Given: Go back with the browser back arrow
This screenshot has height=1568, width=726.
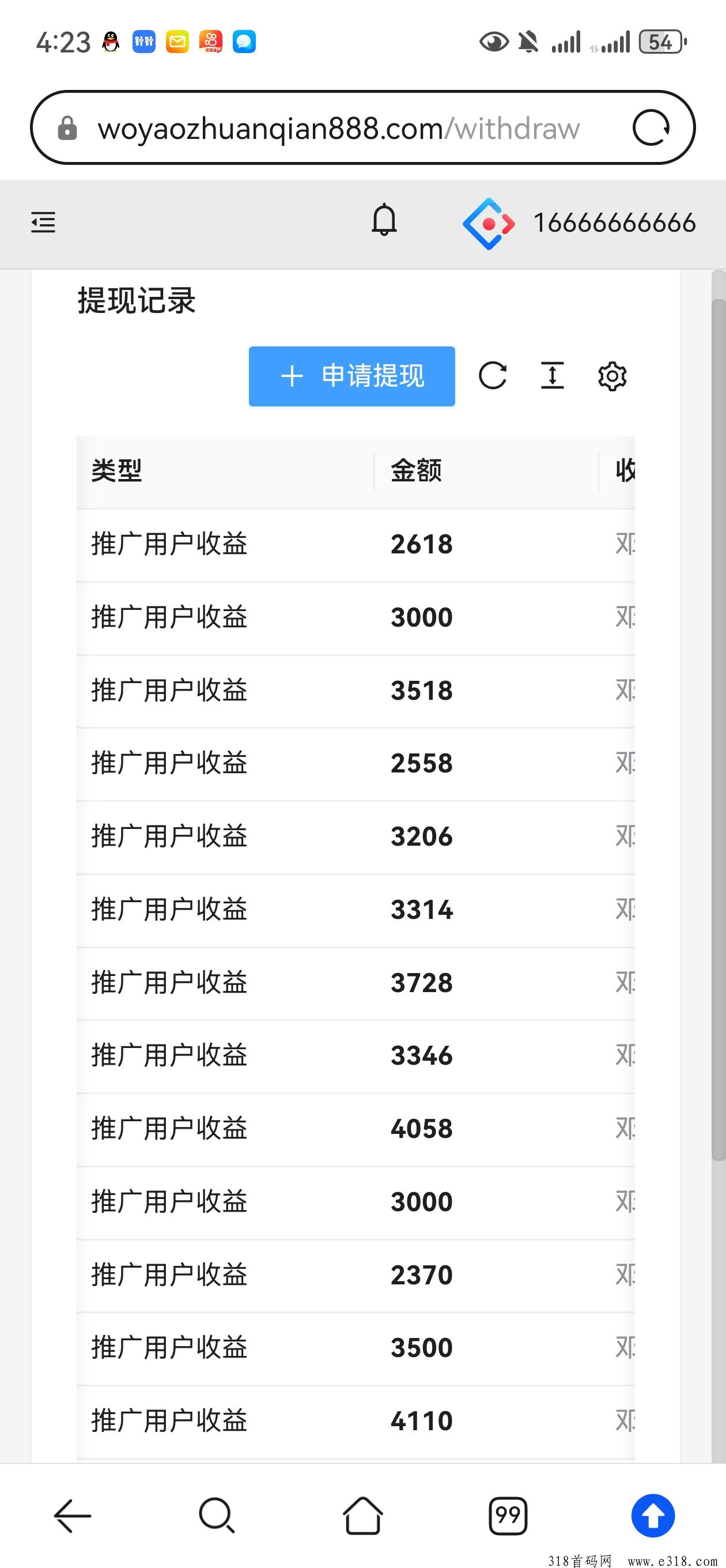Looking at the screenshot, I should pyautogui.click(x=73, y=1515).
